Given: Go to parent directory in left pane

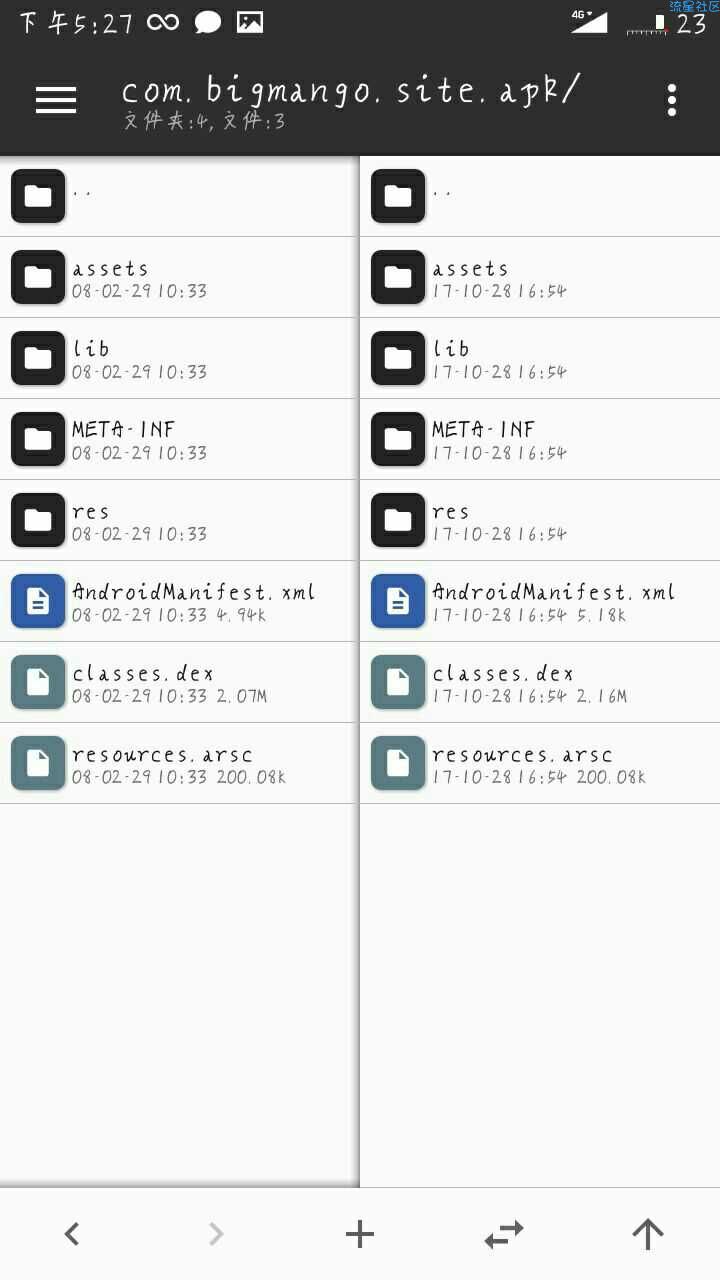Looking at the screenshot, I should pyautogui.click(x=180, y=196).
